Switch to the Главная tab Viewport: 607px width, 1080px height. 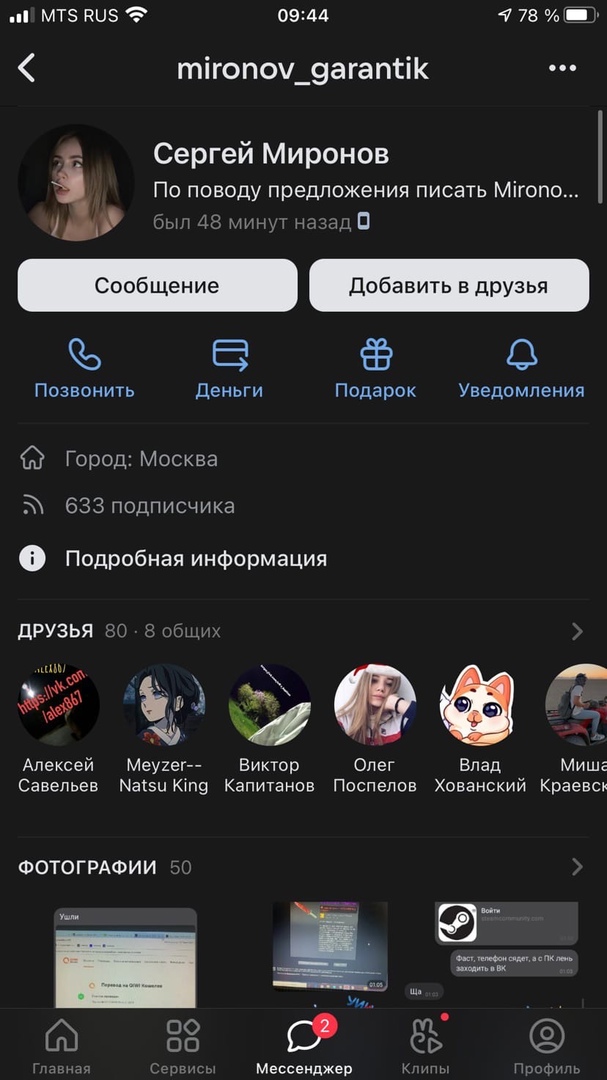[x=61, y=1045]
